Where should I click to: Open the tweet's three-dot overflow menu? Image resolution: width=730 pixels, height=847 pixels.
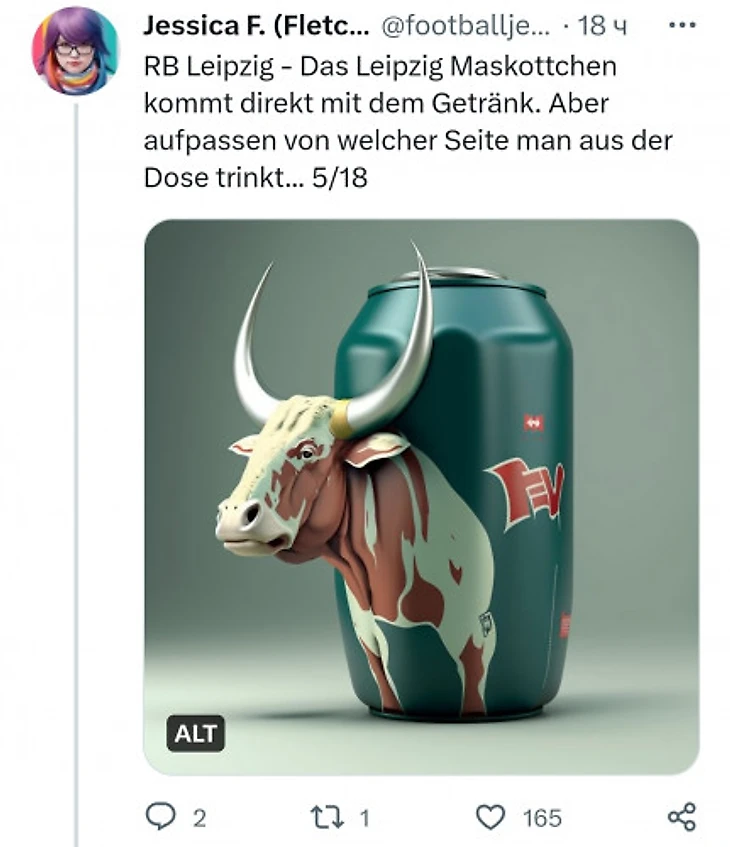coord(681,26)
